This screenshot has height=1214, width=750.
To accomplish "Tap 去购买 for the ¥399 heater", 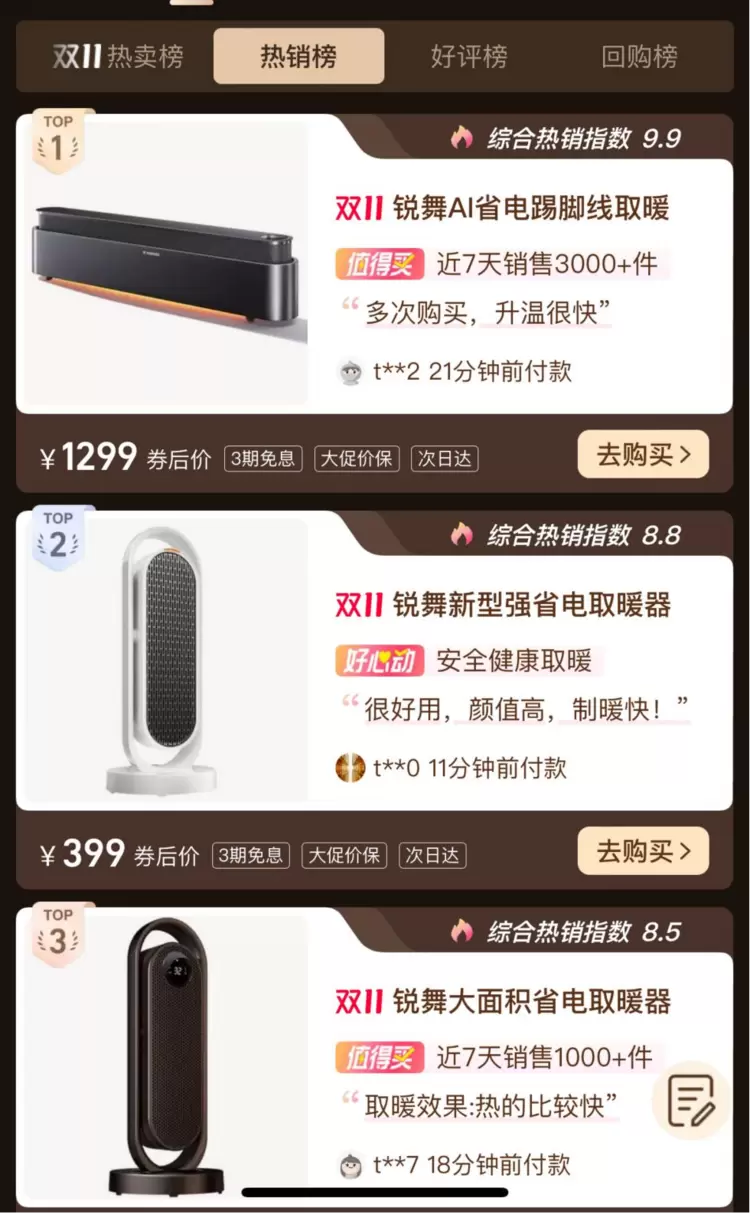I will (643, 852).
